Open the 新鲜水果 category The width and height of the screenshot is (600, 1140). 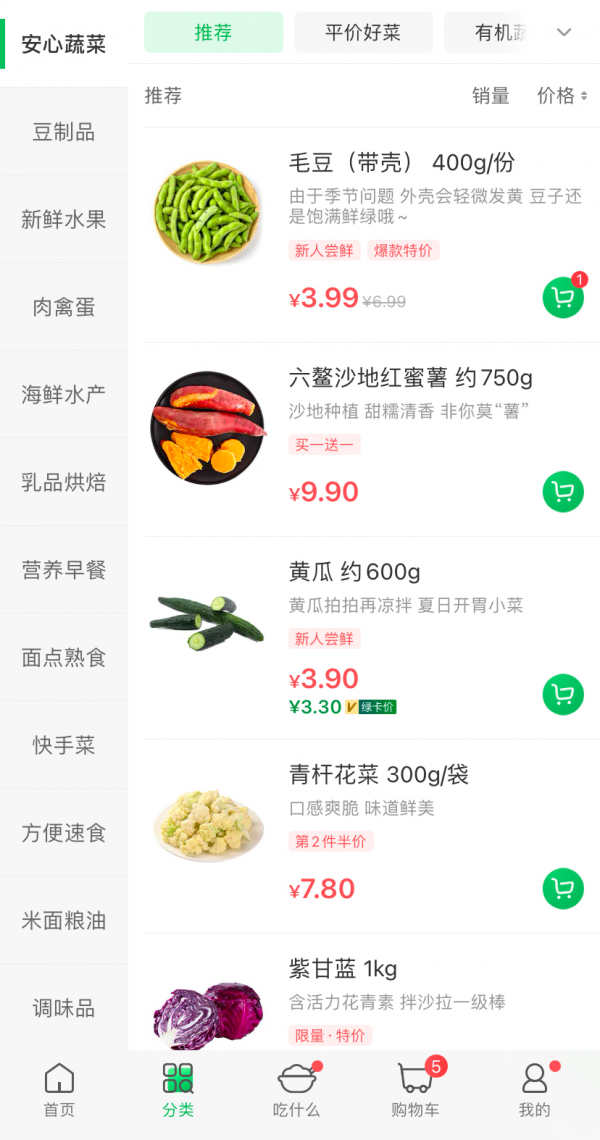point(64,220)
